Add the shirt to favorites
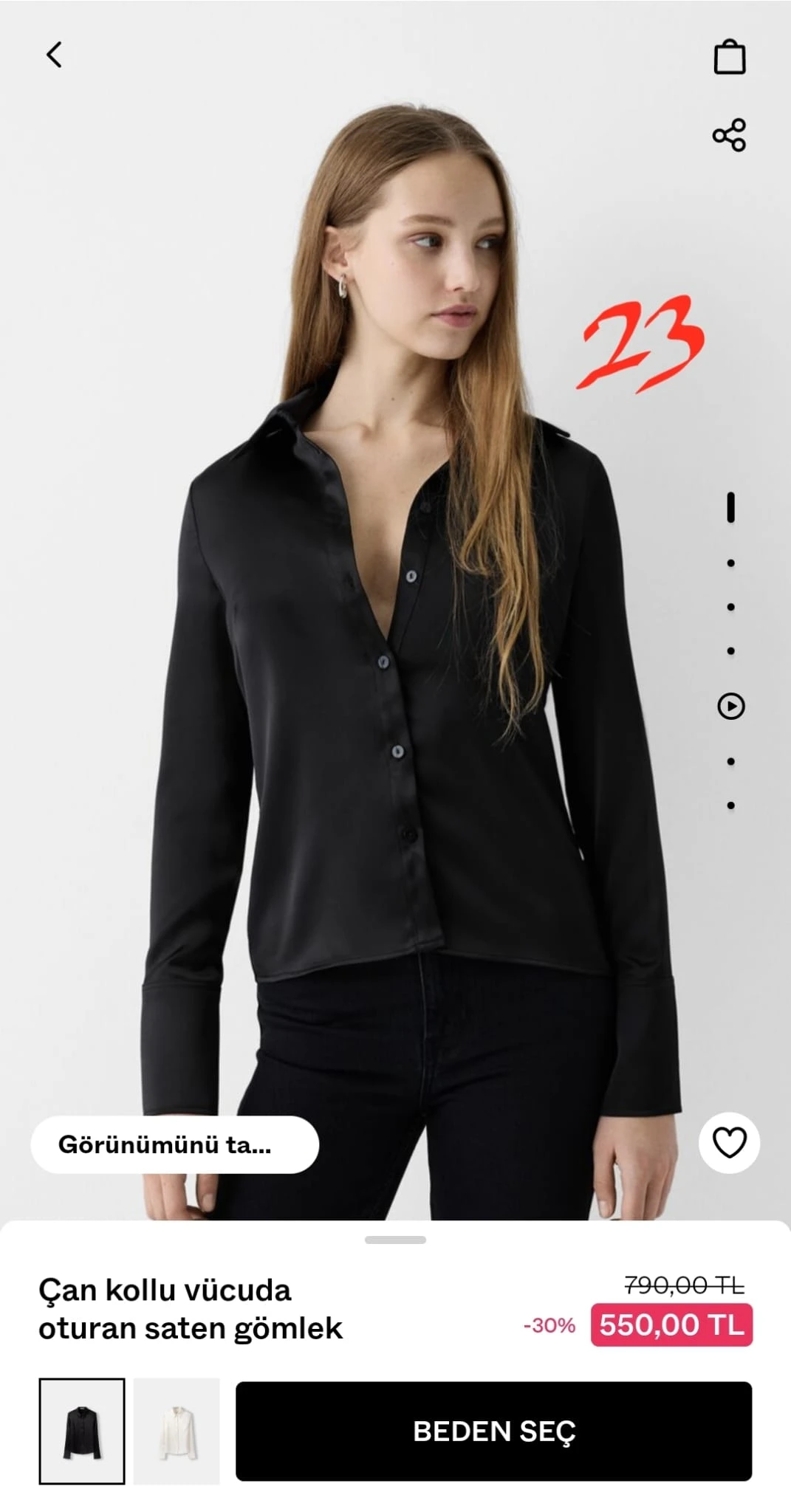The image size is (791, 1512). point(729,1143)
